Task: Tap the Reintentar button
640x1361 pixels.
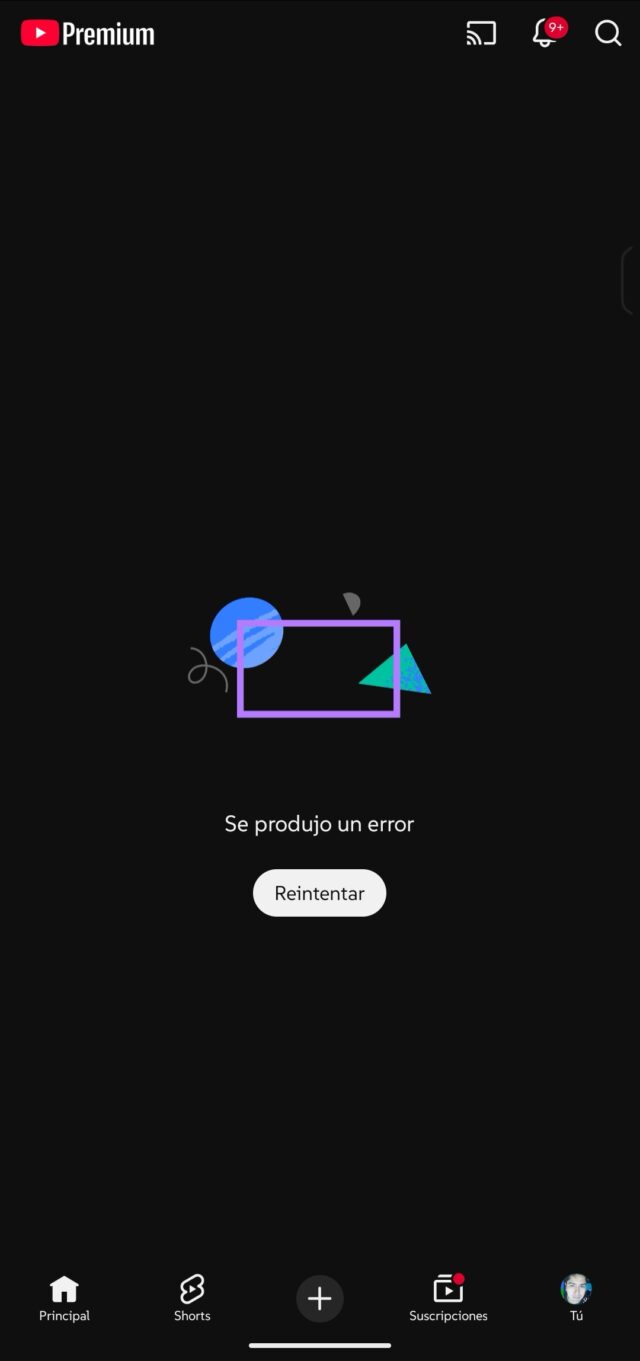Action: (319, 893)
